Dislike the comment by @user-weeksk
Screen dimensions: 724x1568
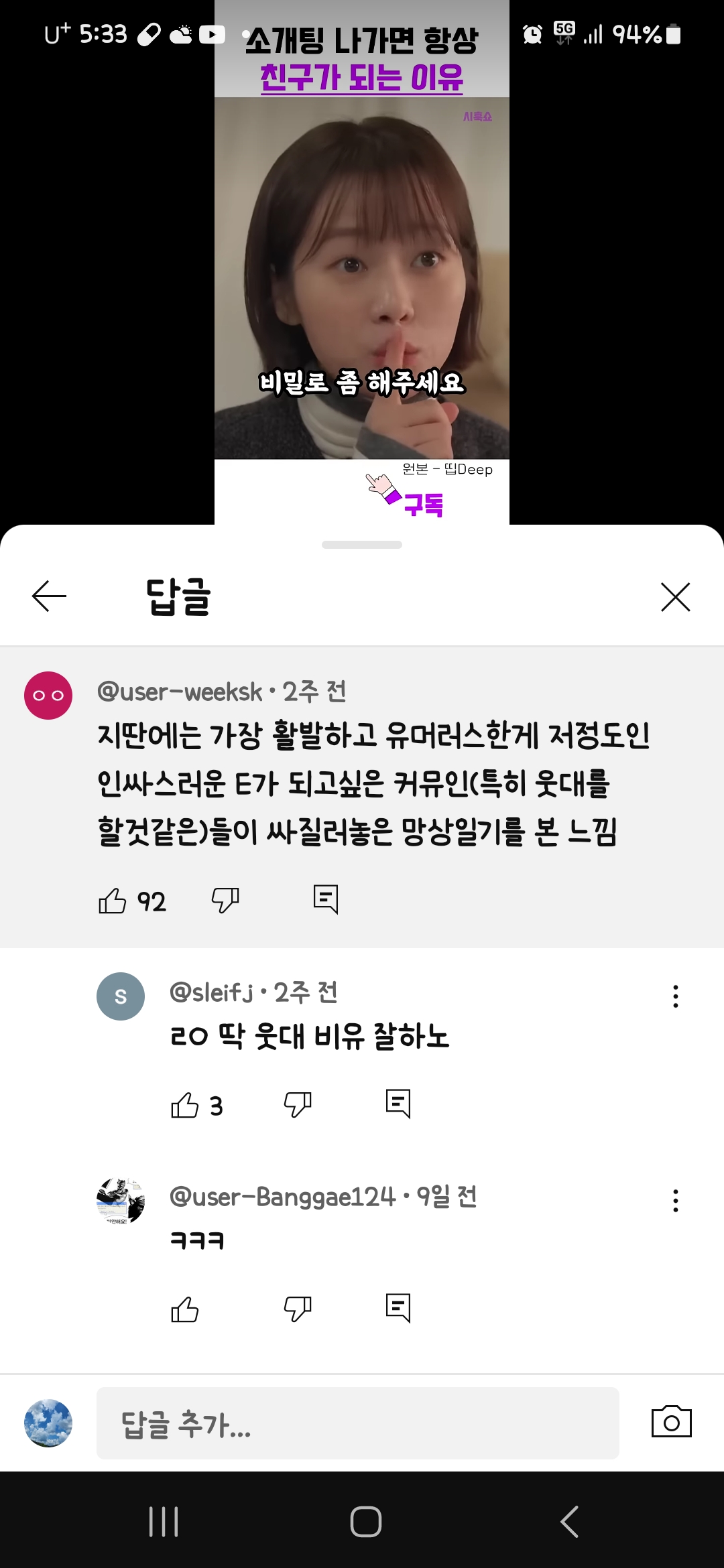225,901
